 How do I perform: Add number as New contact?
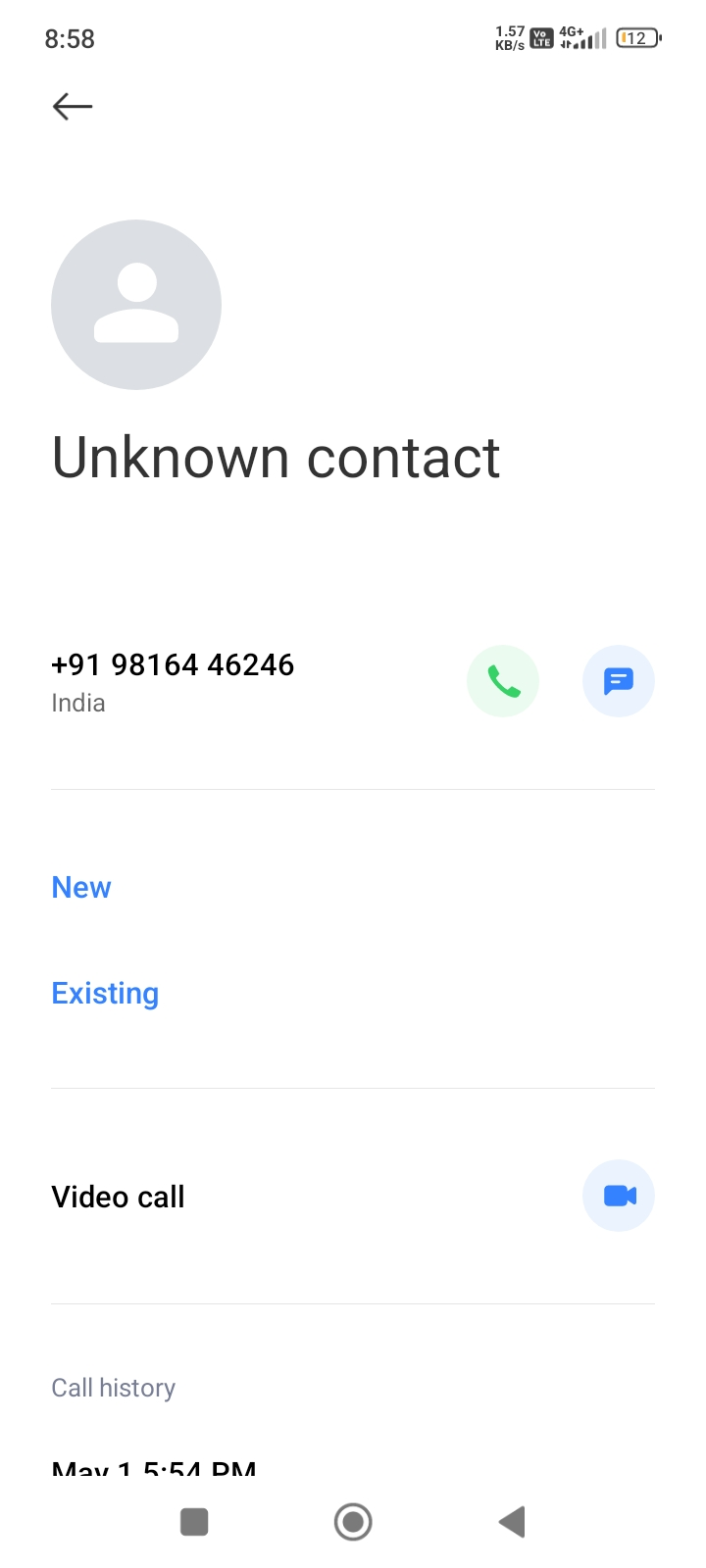tap(81, 887)
